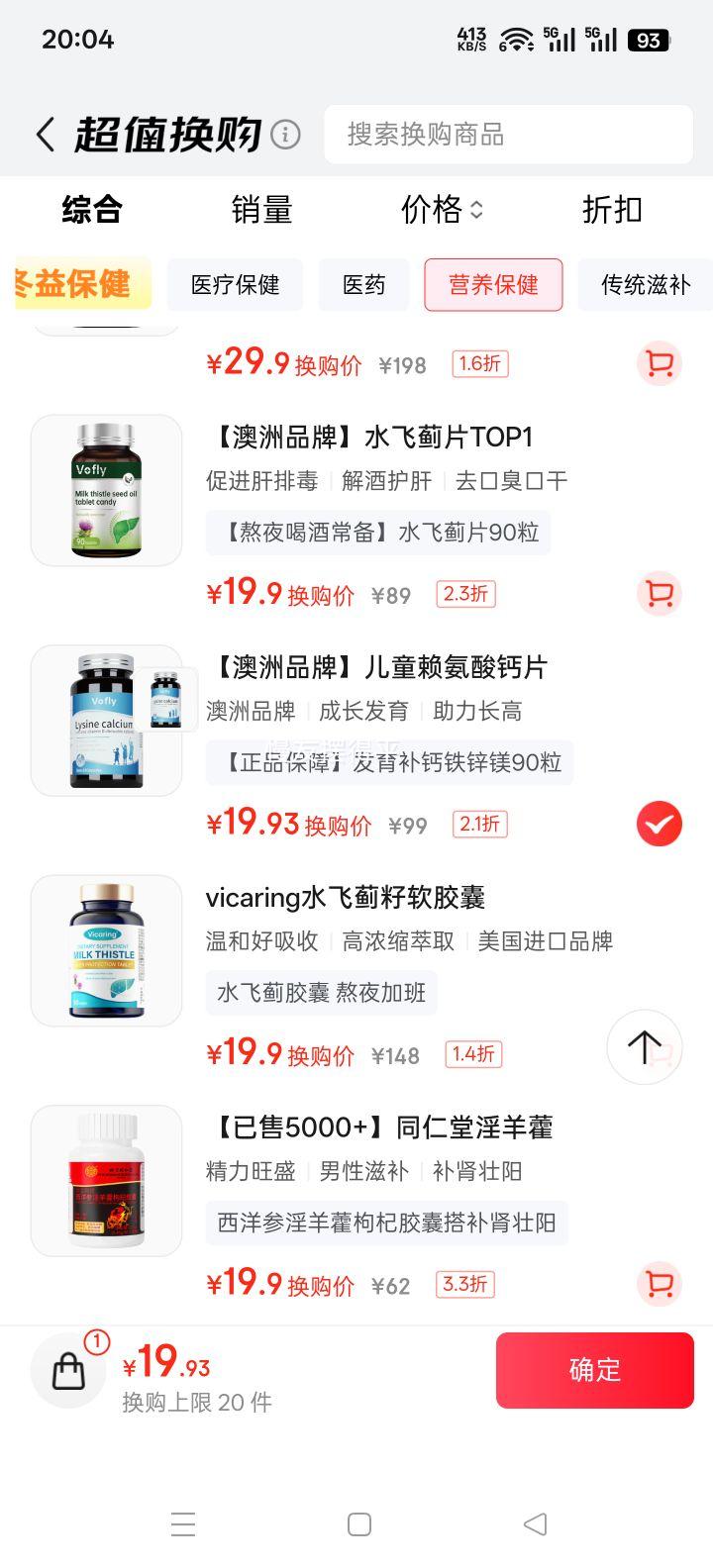Tap the back-to-top arrow button
Image resolution: width=713 pixels, height=1568 pixels.
tap(645, 1046)
